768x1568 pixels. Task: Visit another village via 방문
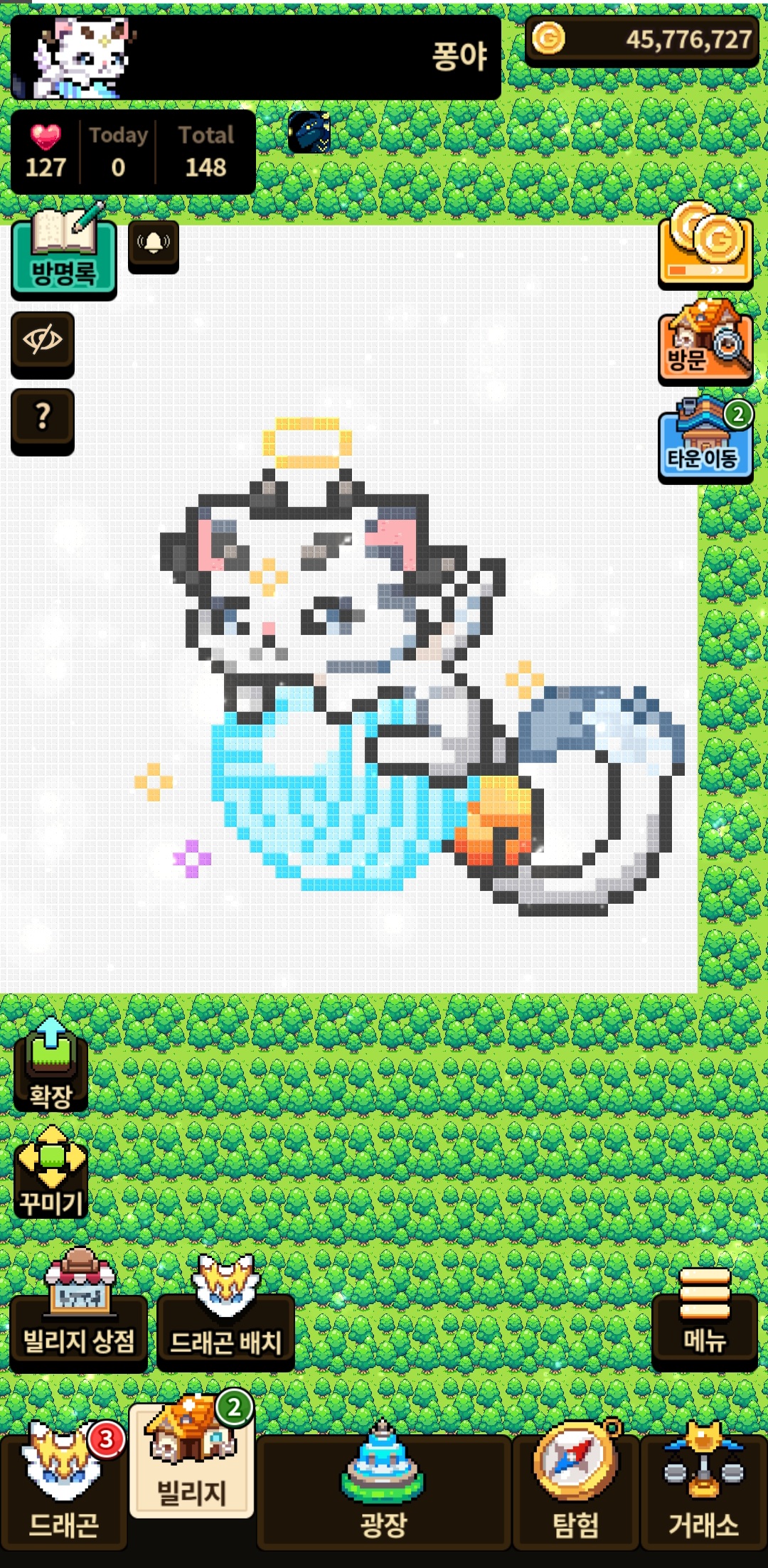coord(705,341)
